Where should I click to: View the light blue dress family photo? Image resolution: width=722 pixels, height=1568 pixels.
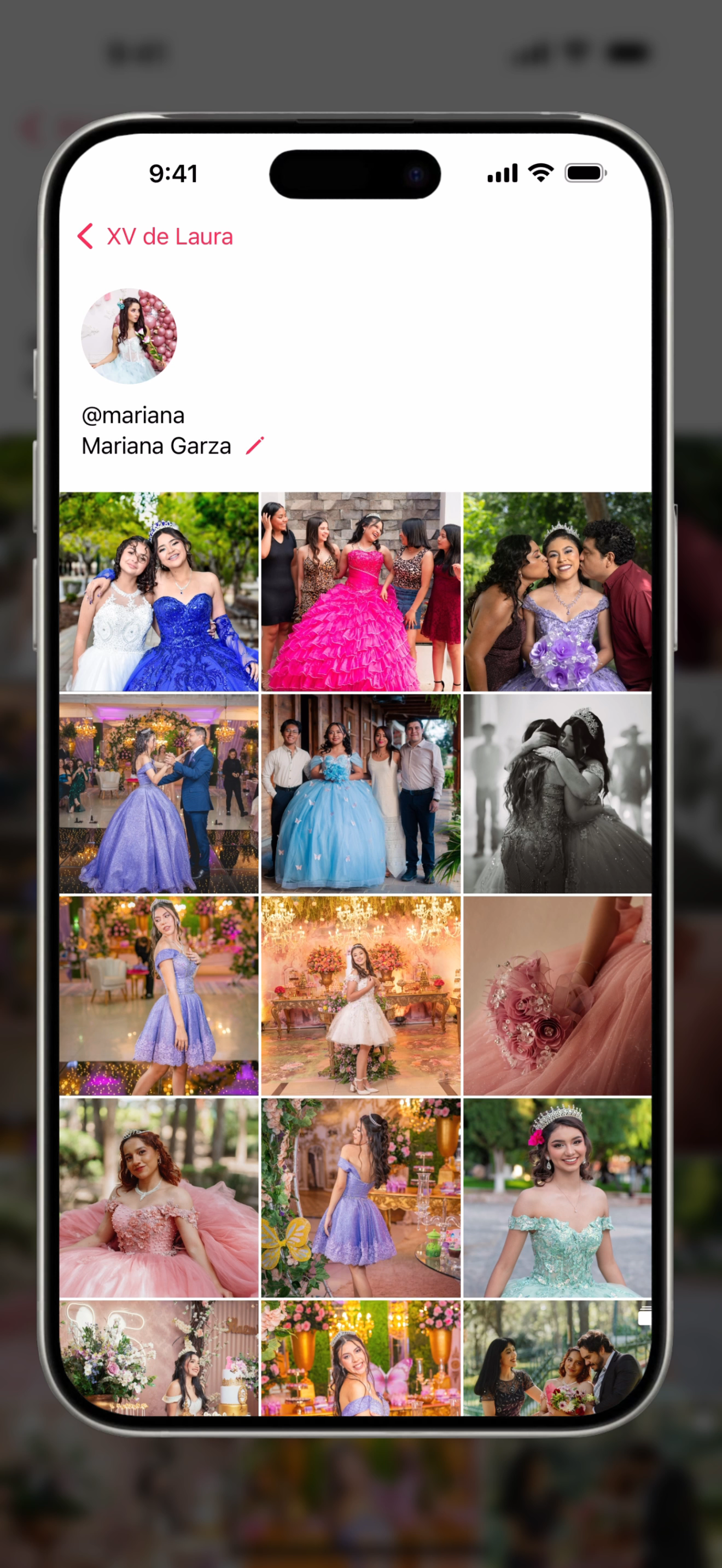360,793
